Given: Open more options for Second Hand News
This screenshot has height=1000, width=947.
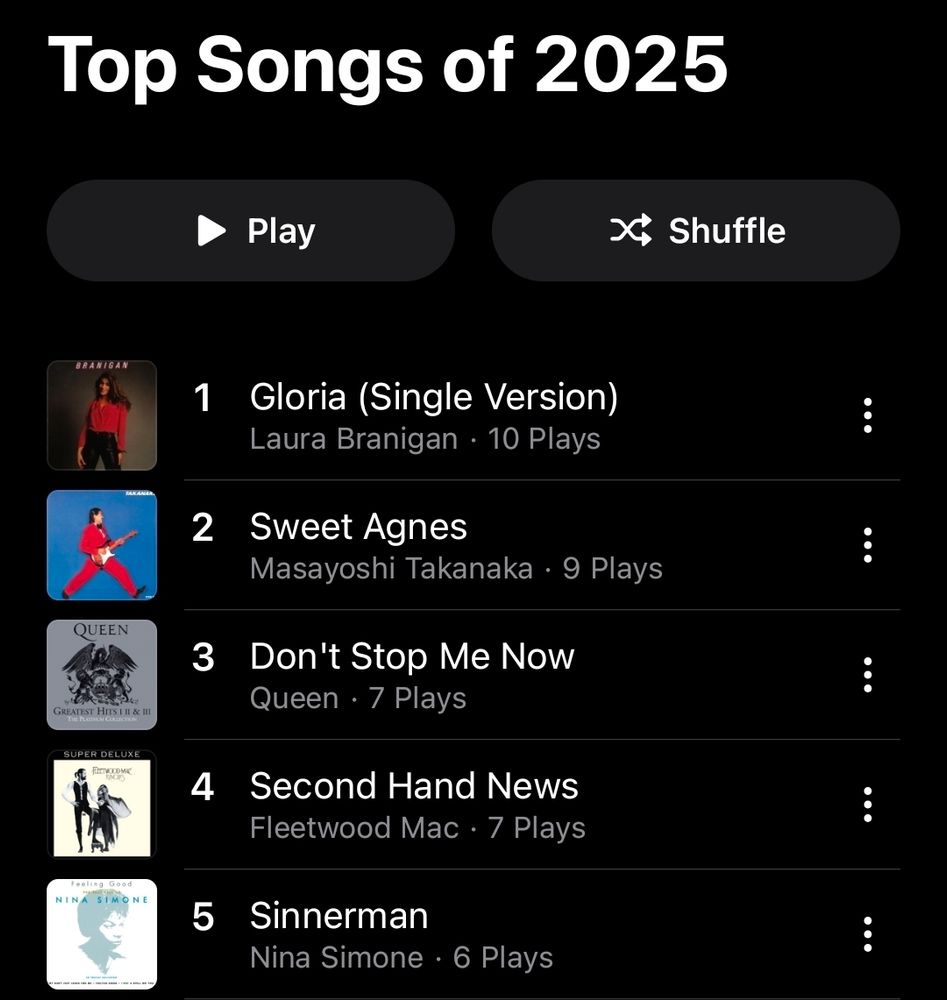Looking at the screenshot, I should point(867,804).
